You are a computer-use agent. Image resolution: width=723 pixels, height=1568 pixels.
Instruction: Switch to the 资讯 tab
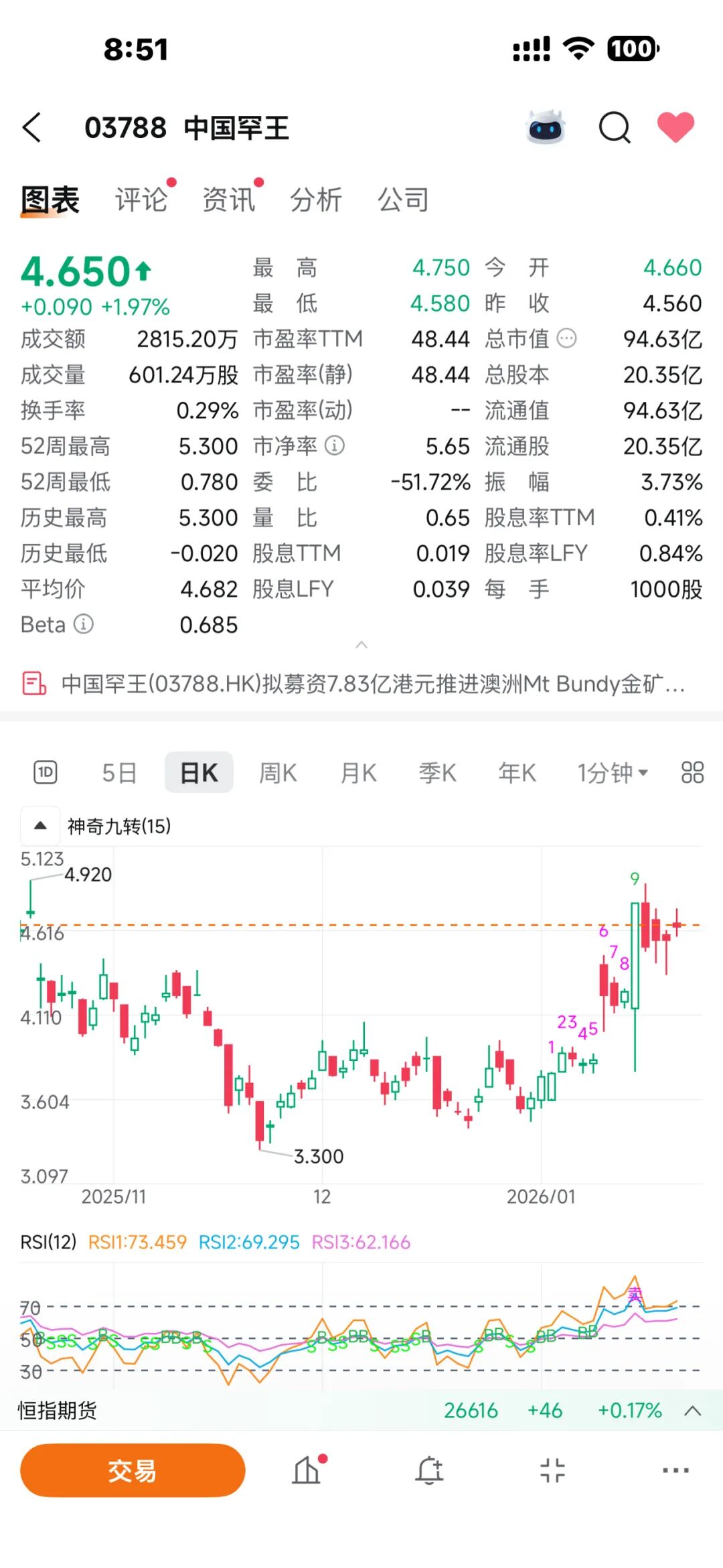coord(229,200)
